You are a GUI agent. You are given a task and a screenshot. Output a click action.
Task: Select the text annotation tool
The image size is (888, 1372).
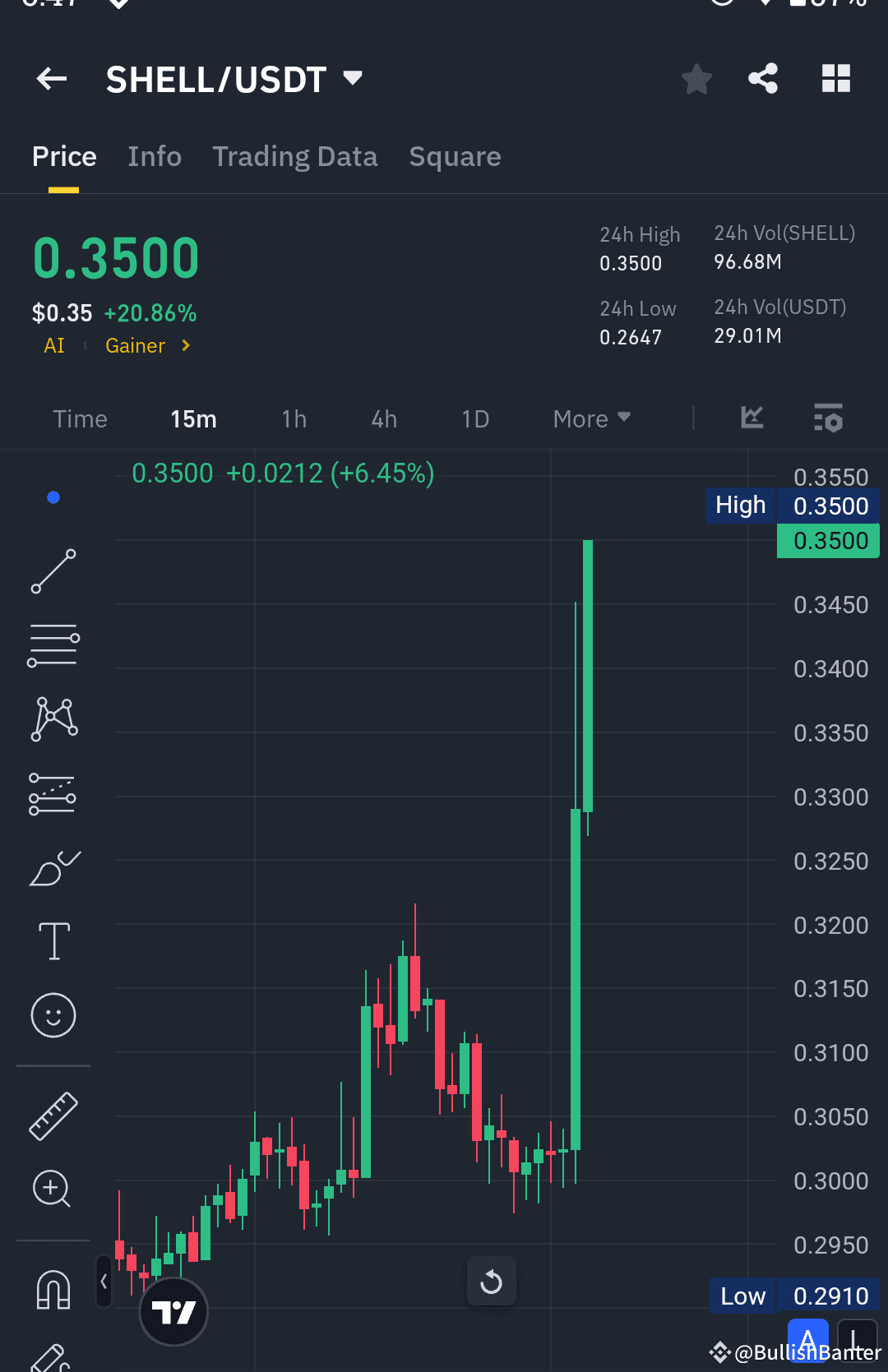(x=53, y=941)
